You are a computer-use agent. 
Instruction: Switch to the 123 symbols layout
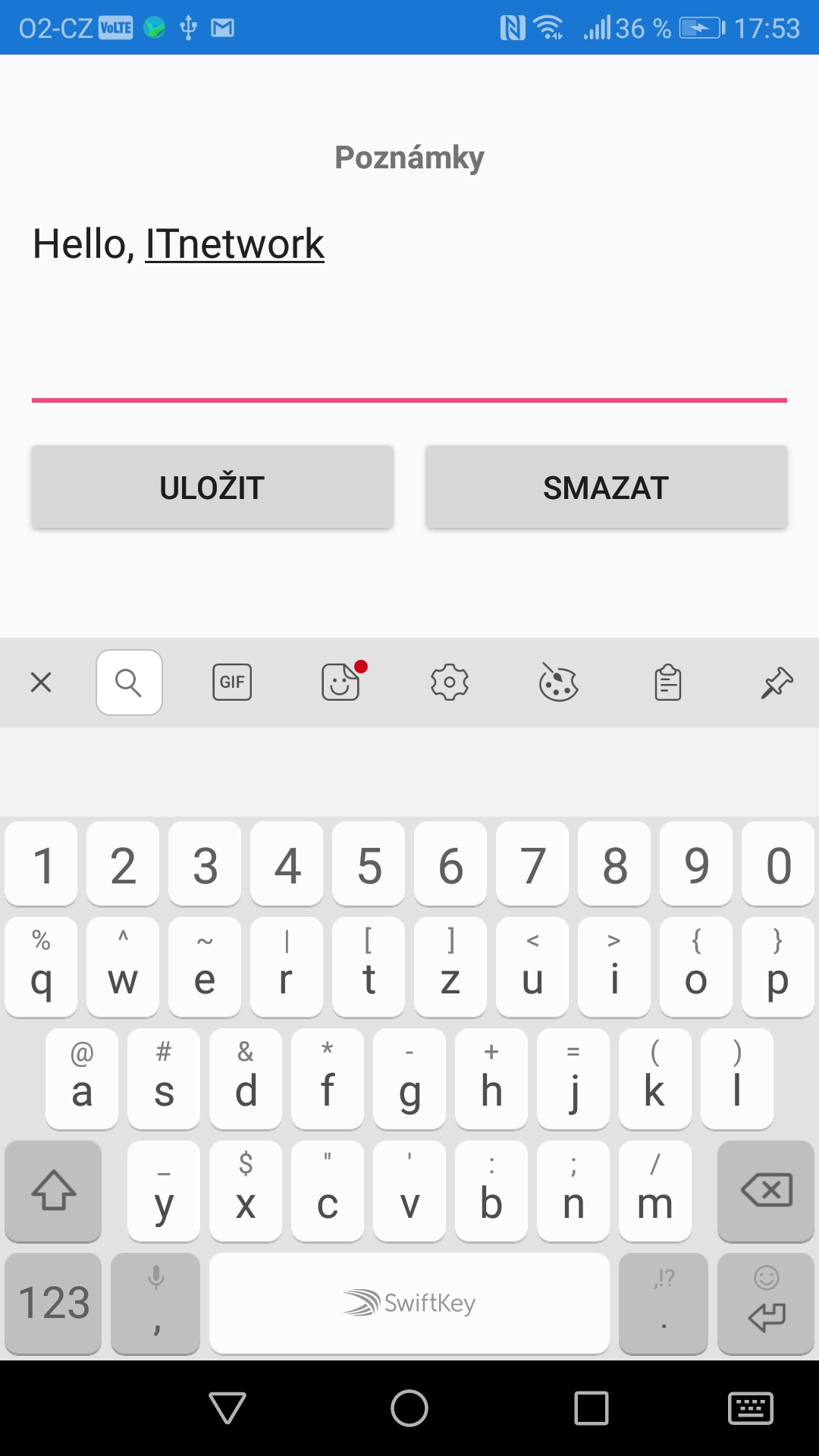53,1303
